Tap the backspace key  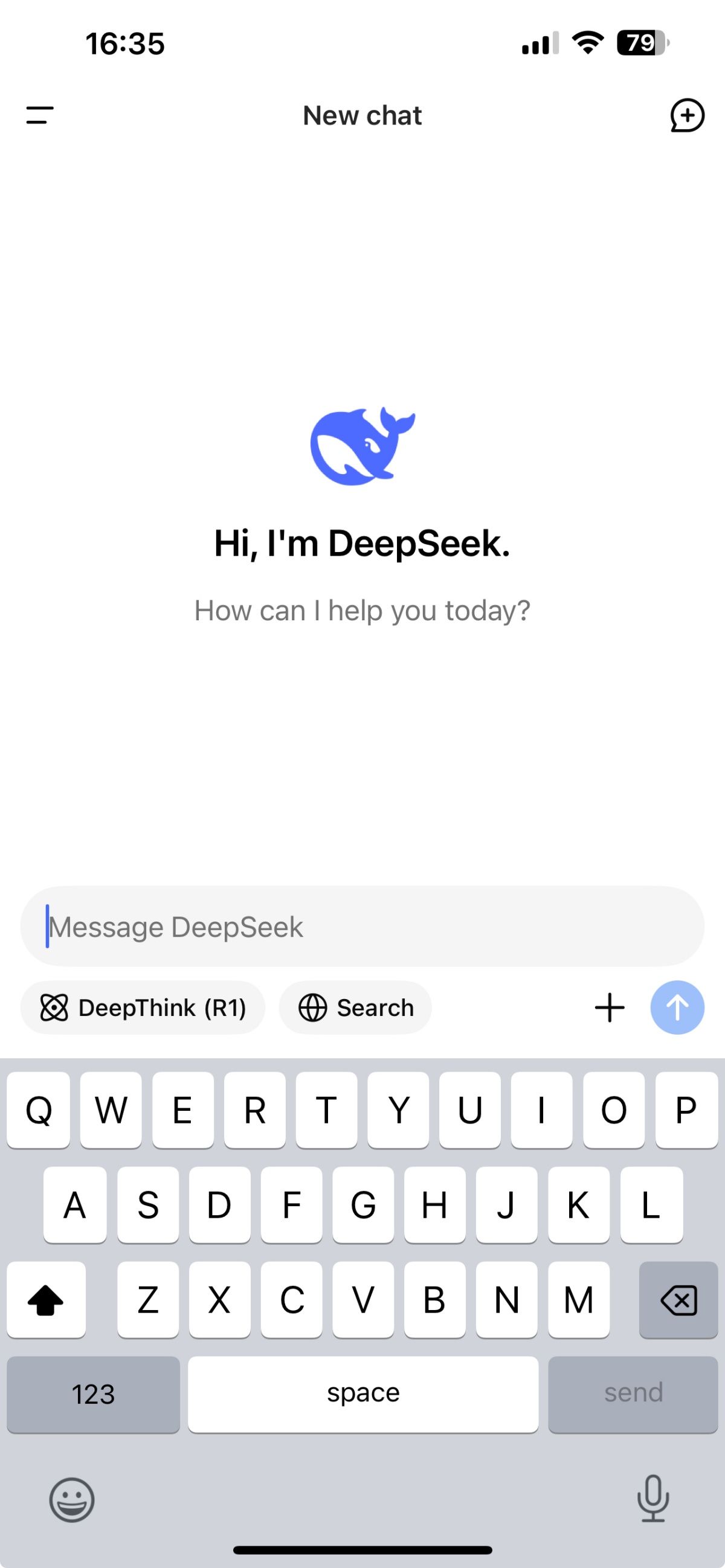678,1300
